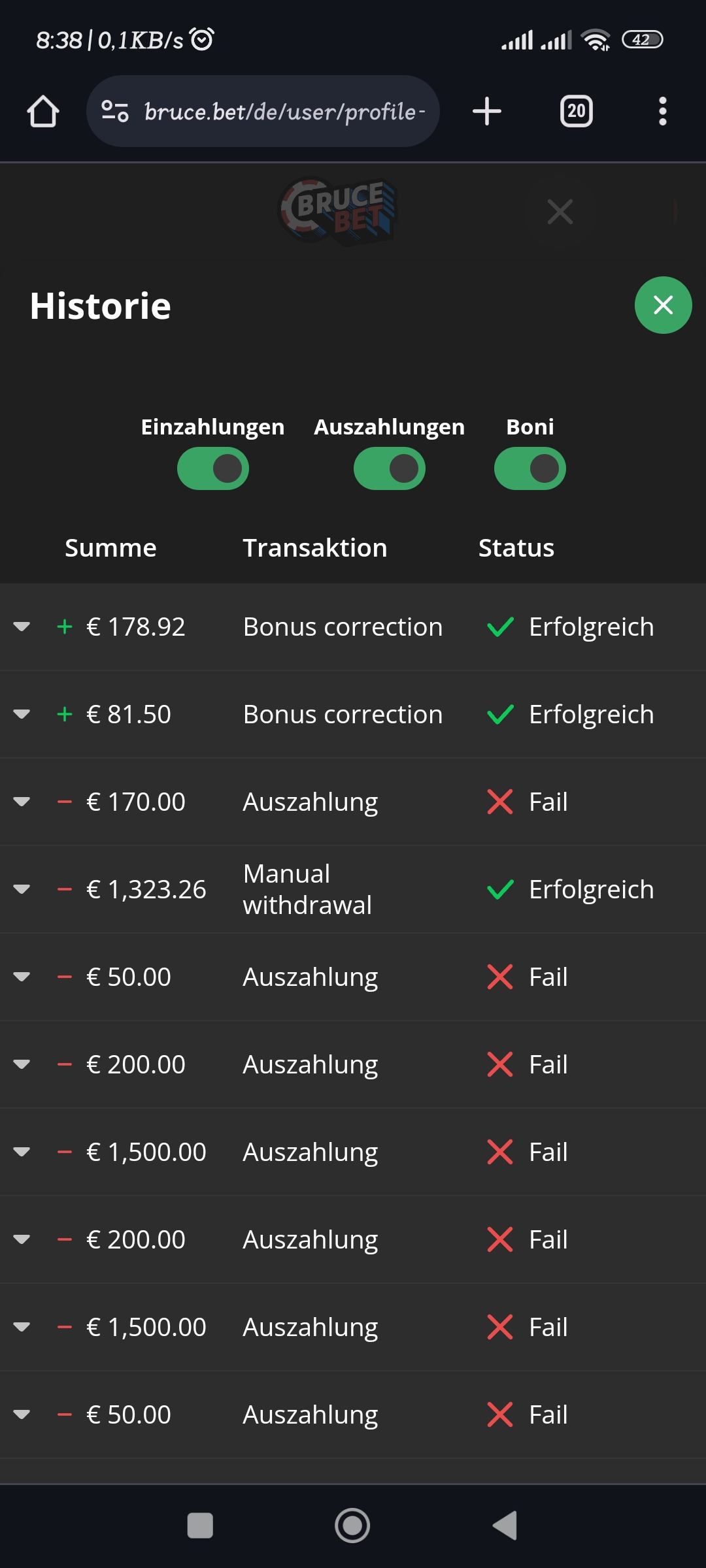This screenshot has height=1568, width=706.
Task: Expand details of the € 81.50 transaction
Action: coord(22,715)
